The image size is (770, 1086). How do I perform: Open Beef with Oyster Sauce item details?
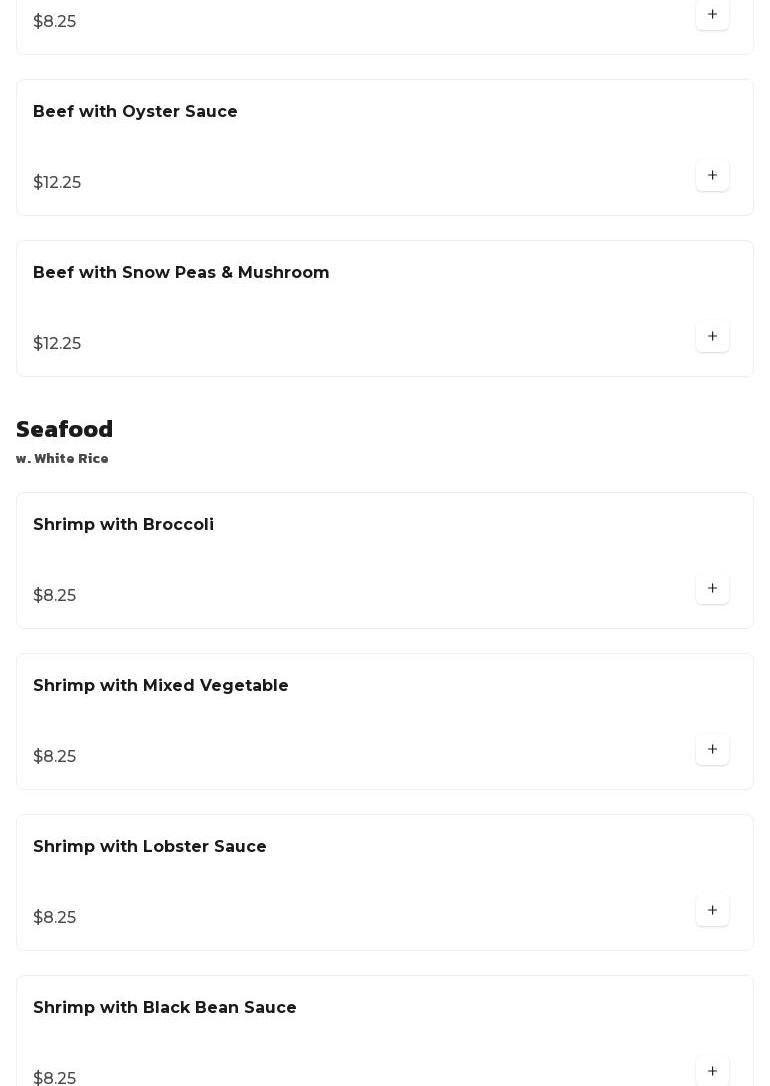coord(135,112)
